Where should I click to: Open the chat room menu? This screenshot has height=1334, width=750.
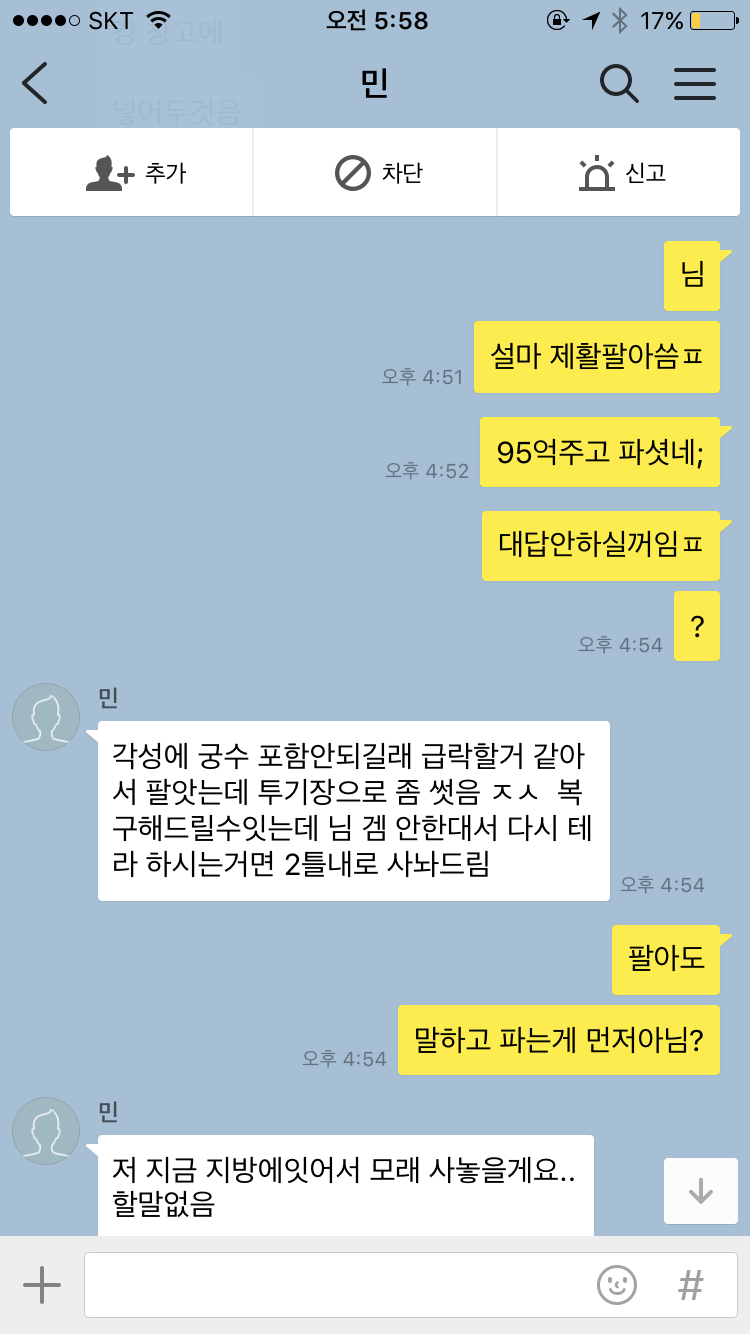coord(694,83)
